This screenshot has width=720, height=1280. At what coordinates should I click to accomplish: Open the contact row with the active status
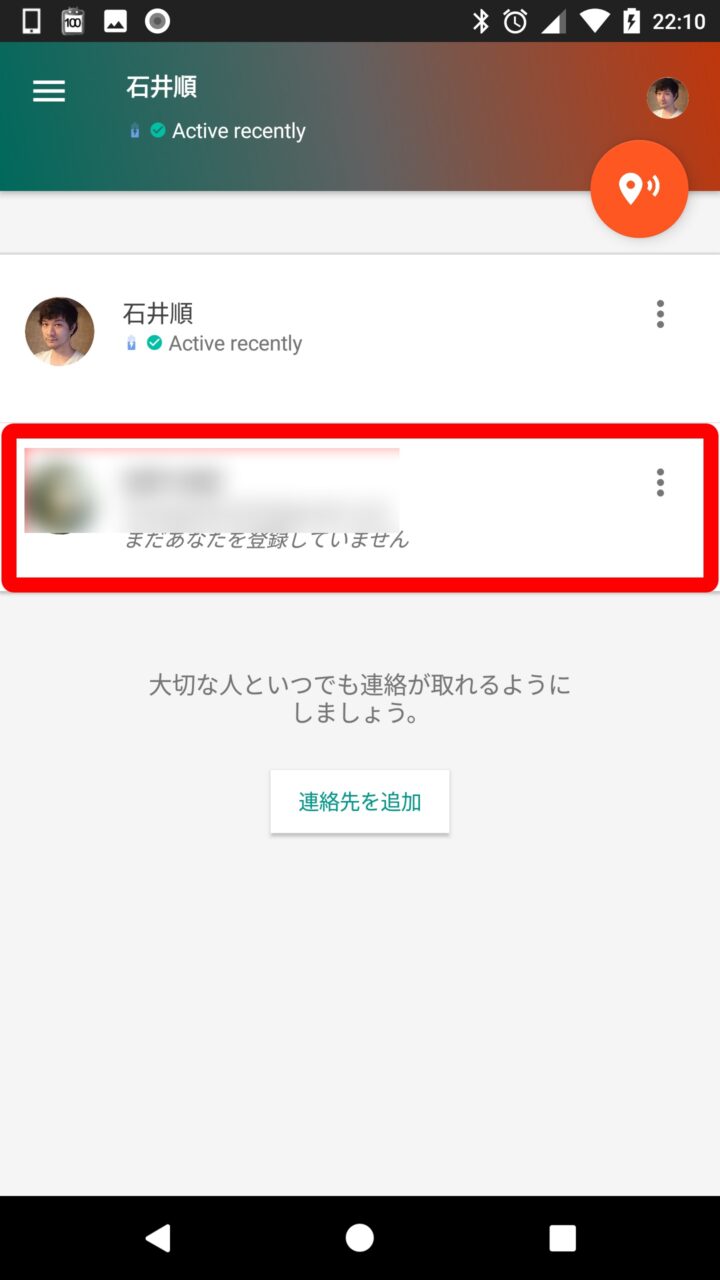(300, 330)
